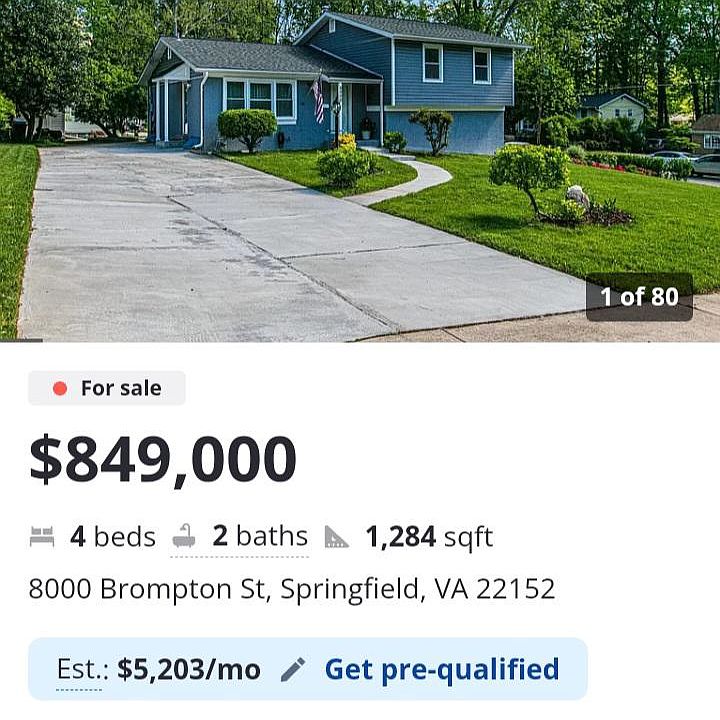Tap the Get pre-qualified link
Viewport: 720px width, 720px height.
tap(441, 669)
